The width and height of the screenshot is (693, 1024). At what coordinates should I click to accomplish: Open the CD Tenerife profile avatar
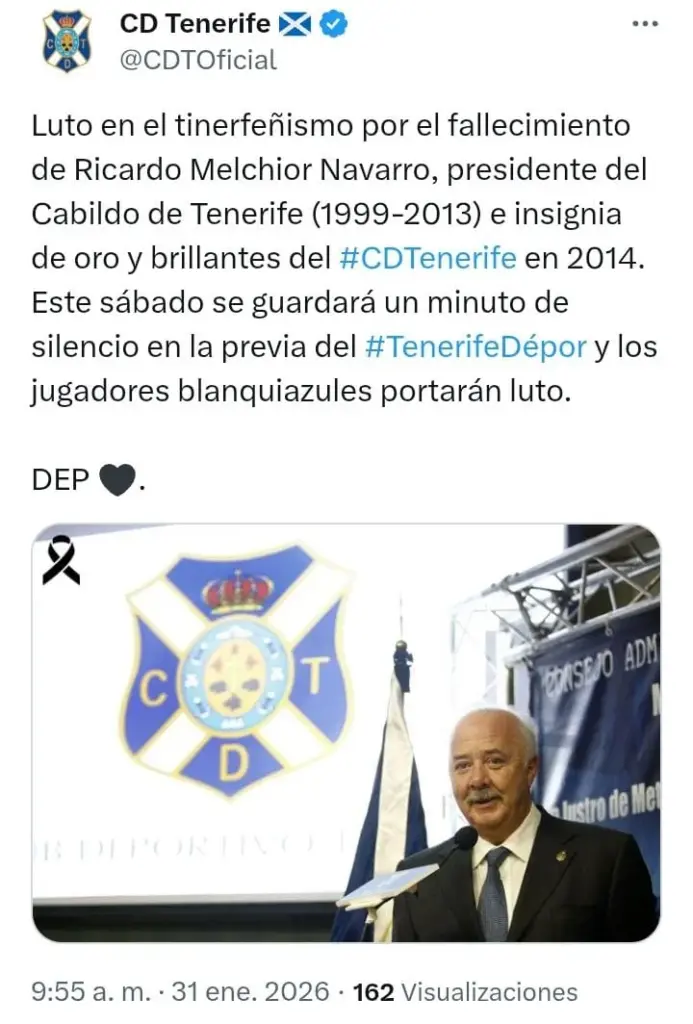click(x=67, y=40)
